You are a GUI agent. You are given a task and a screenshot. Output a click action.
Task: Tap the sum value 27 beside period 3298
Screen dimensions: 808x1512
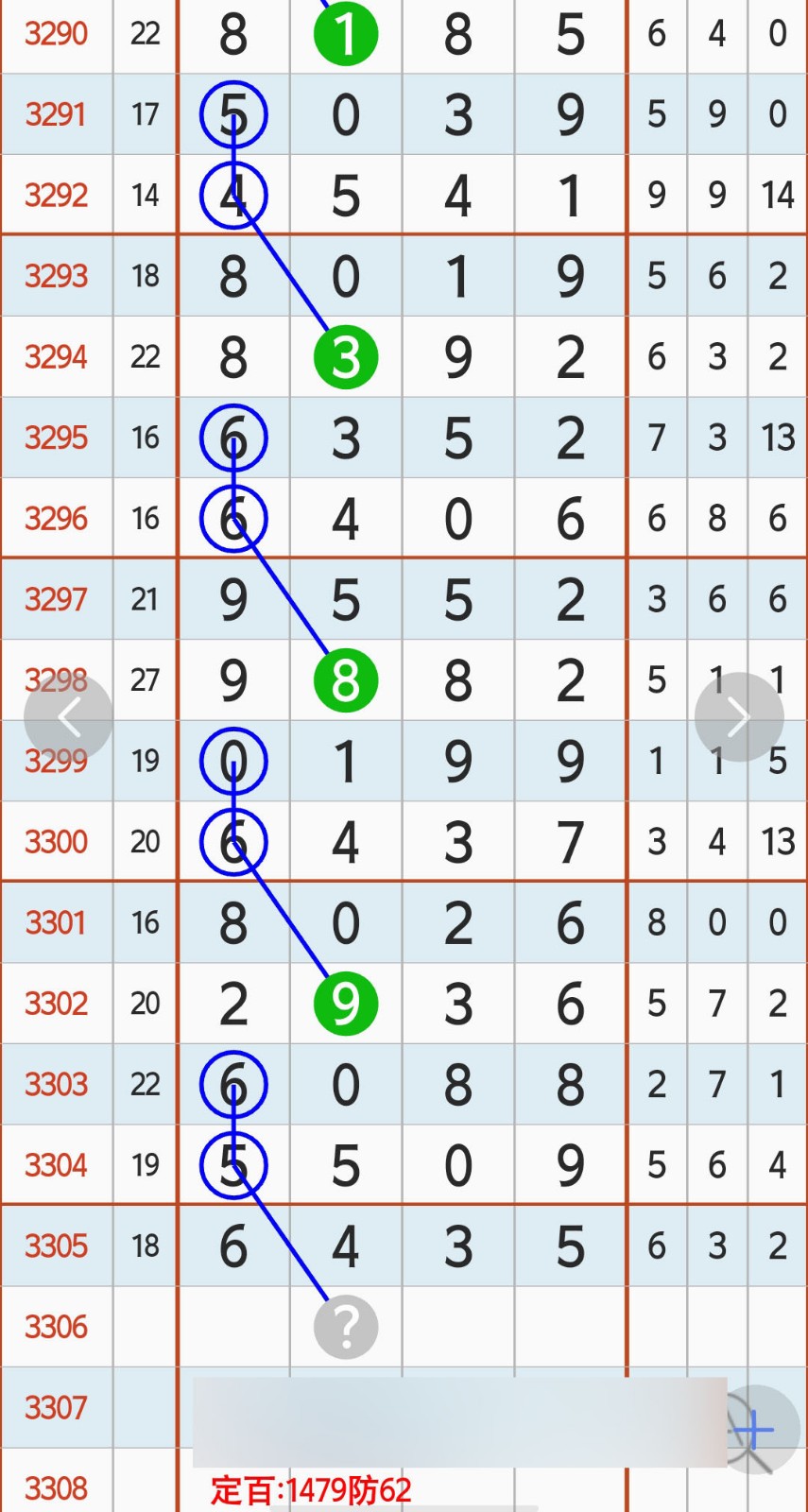click(144, 679)
